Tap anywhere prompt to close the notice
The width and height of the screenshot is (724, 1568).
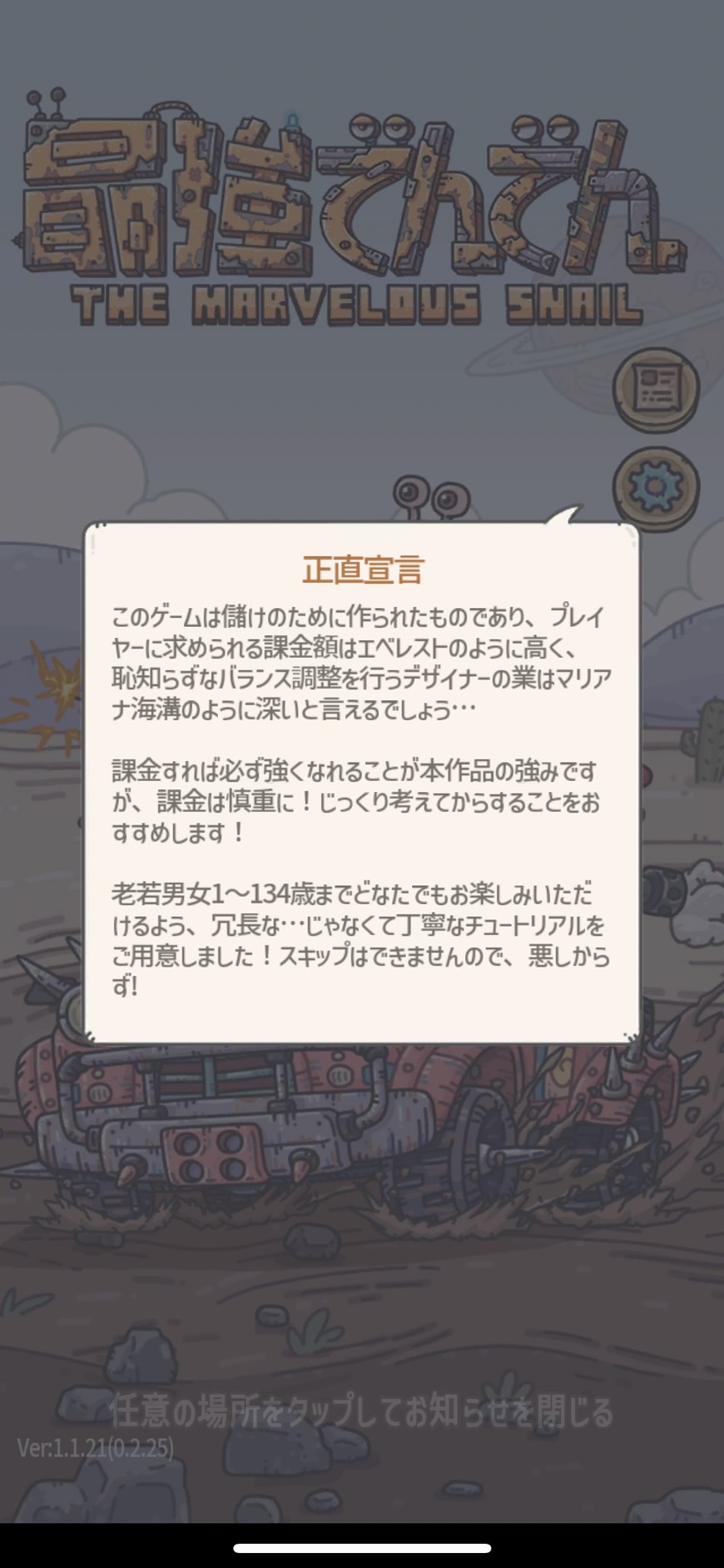pyautogui.click(x=361, y=1412)
